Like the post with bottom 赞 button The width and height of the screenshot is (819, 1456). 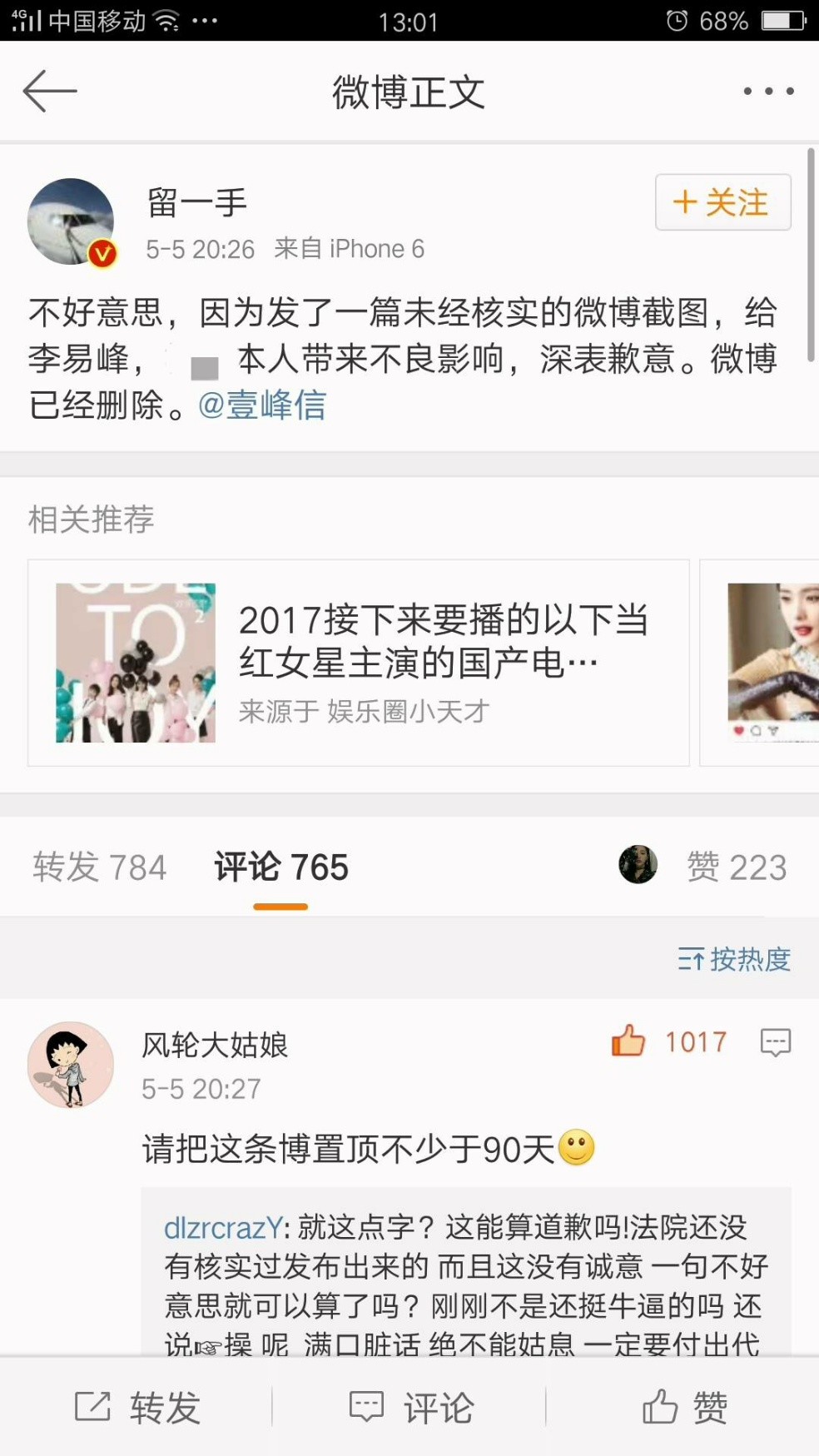coord(684,1408)
